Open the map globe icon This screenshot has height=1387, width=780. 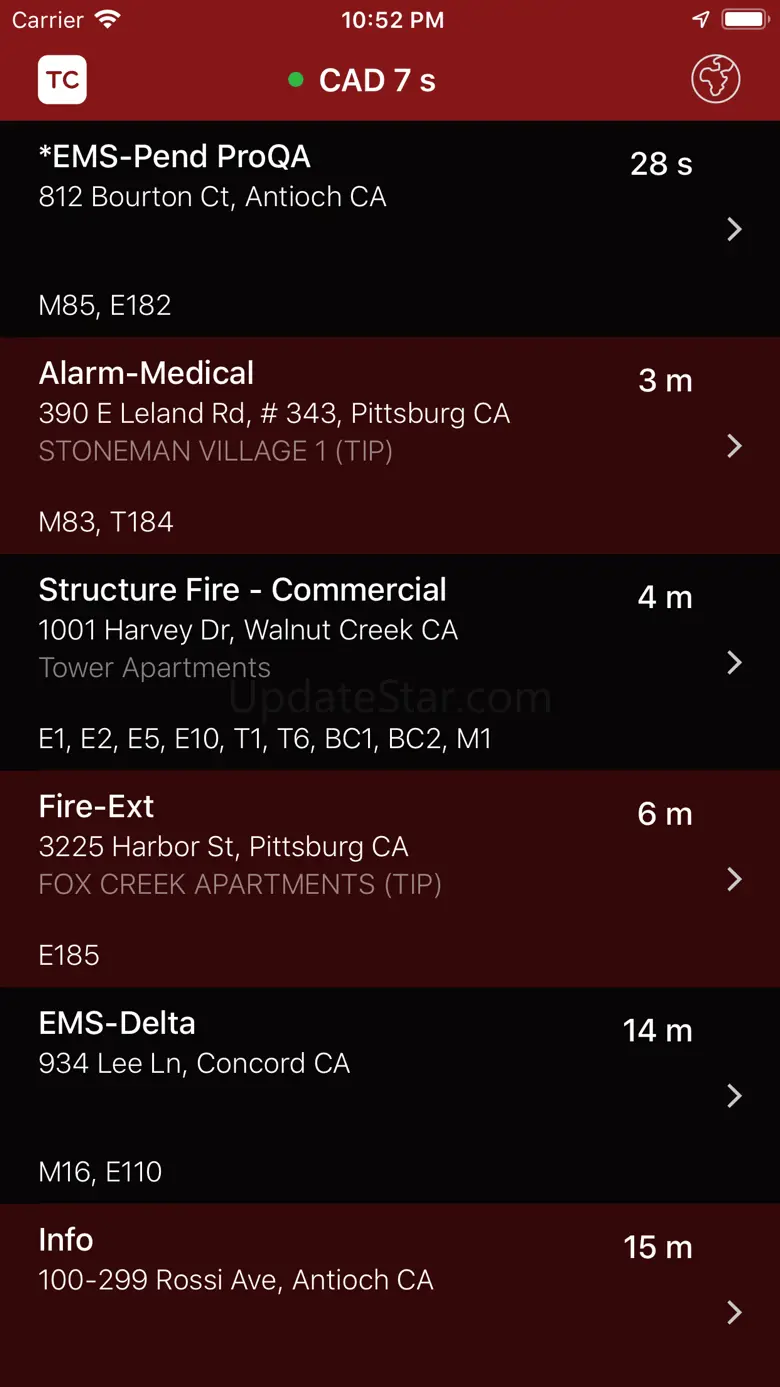[715, 80]
